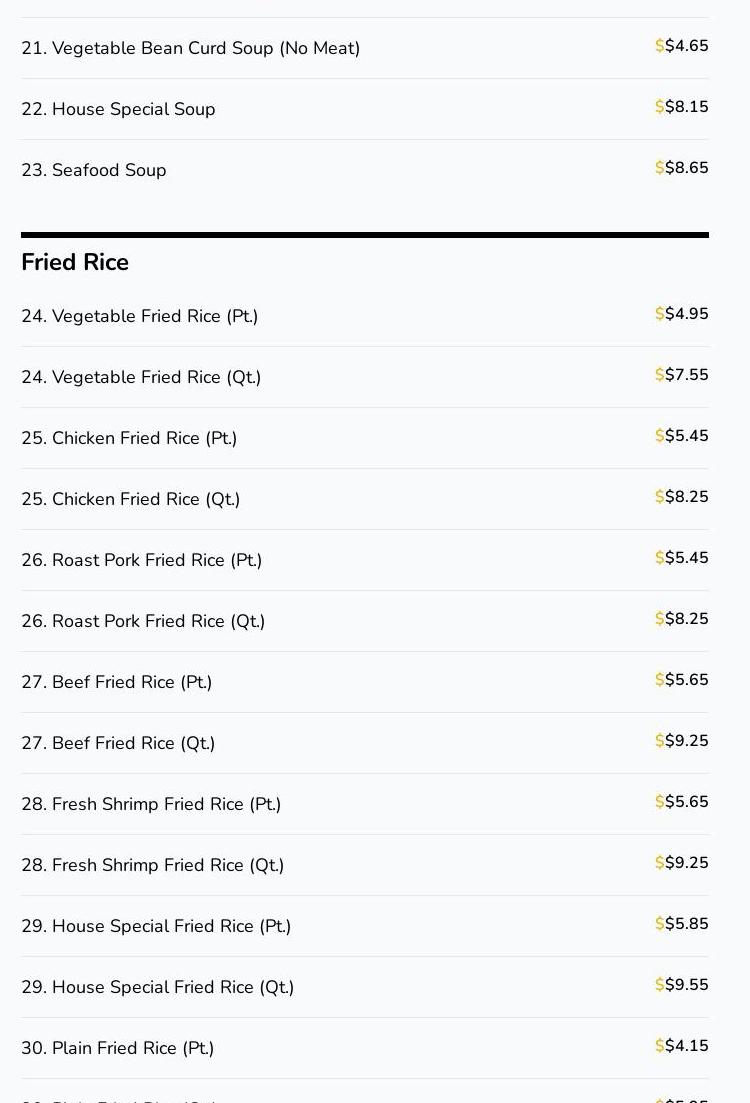Select Roast Pork Fried Rice (Pt.)
Image resolution: width=750 pixels, height=1103 pixels.
coord(141,560)
